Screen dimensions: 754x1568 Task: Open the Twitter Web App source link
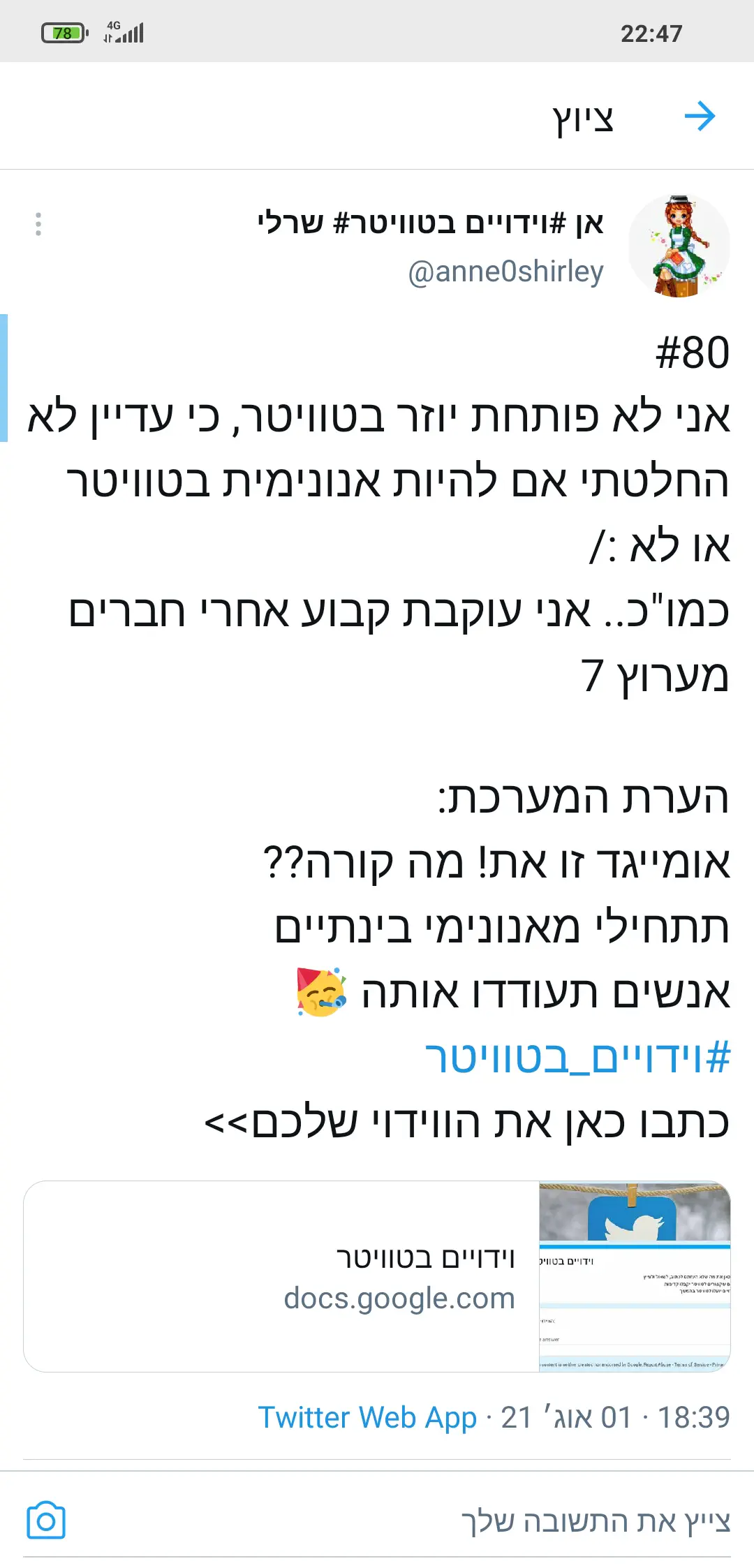coord(367,1417)
